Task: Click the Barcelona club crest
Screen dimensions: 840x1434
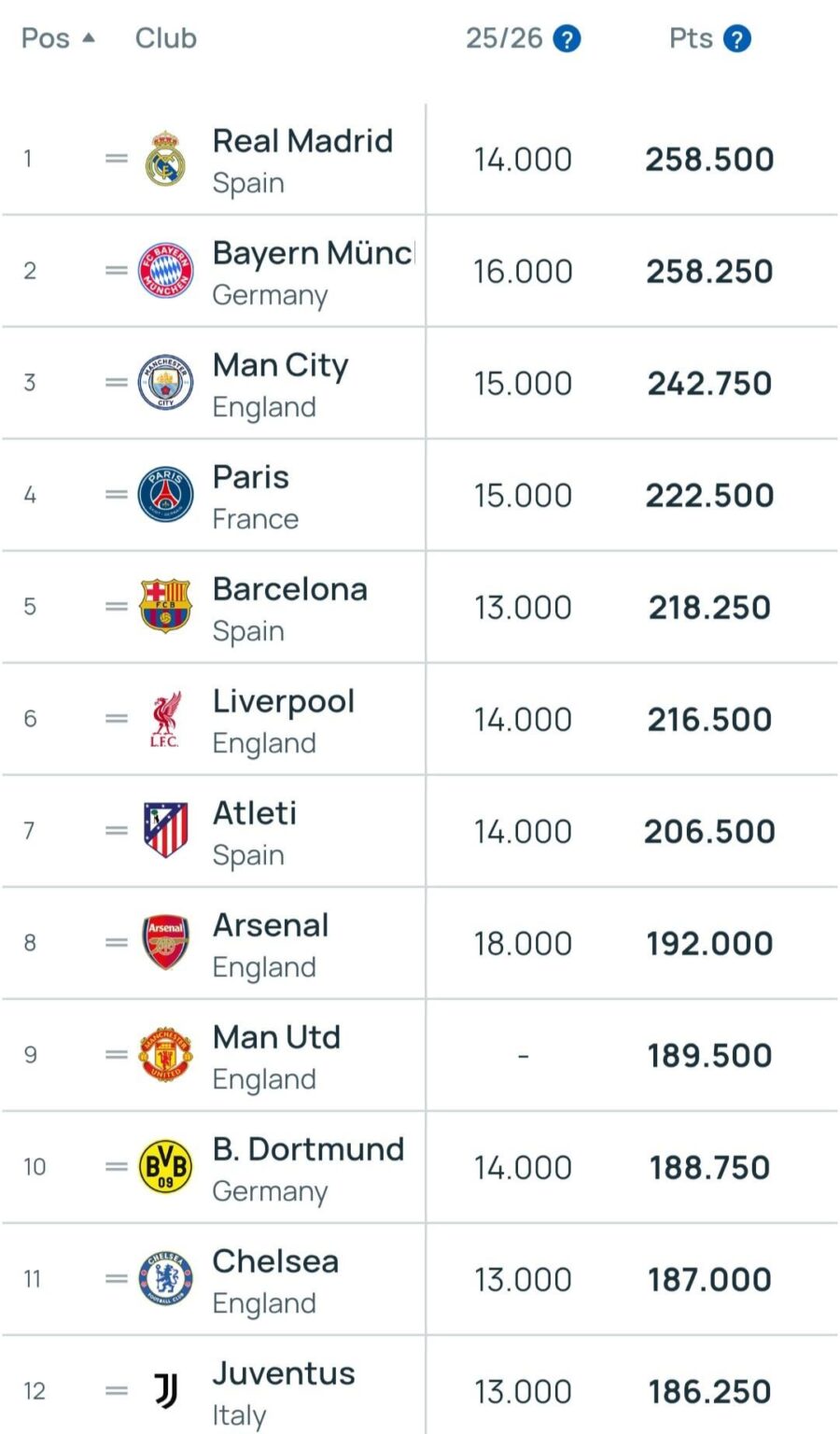Action: (x=165, y=607)
